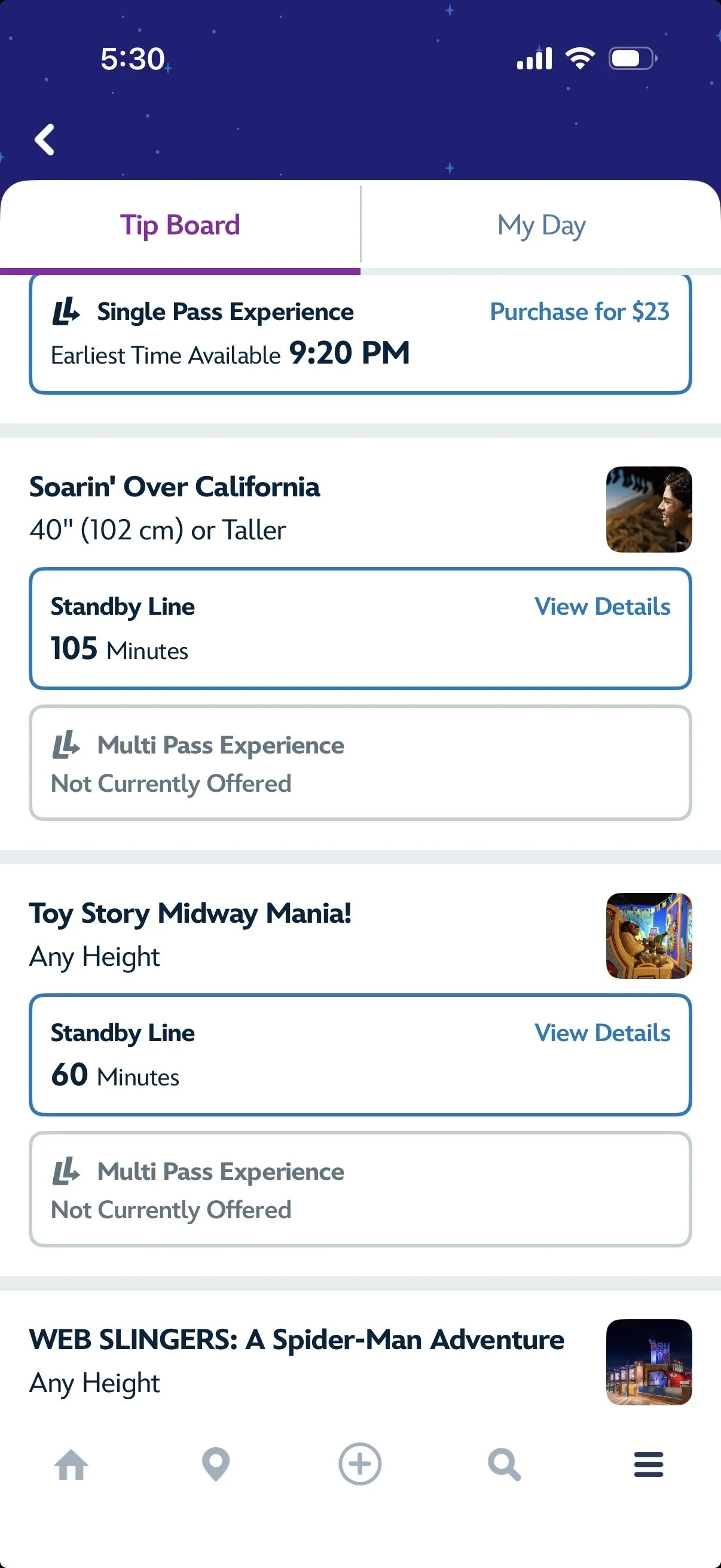Select the Tip Board tab
Image resolution: width=721 pixels, height=1568 pixels.
(x=180, y=225)
